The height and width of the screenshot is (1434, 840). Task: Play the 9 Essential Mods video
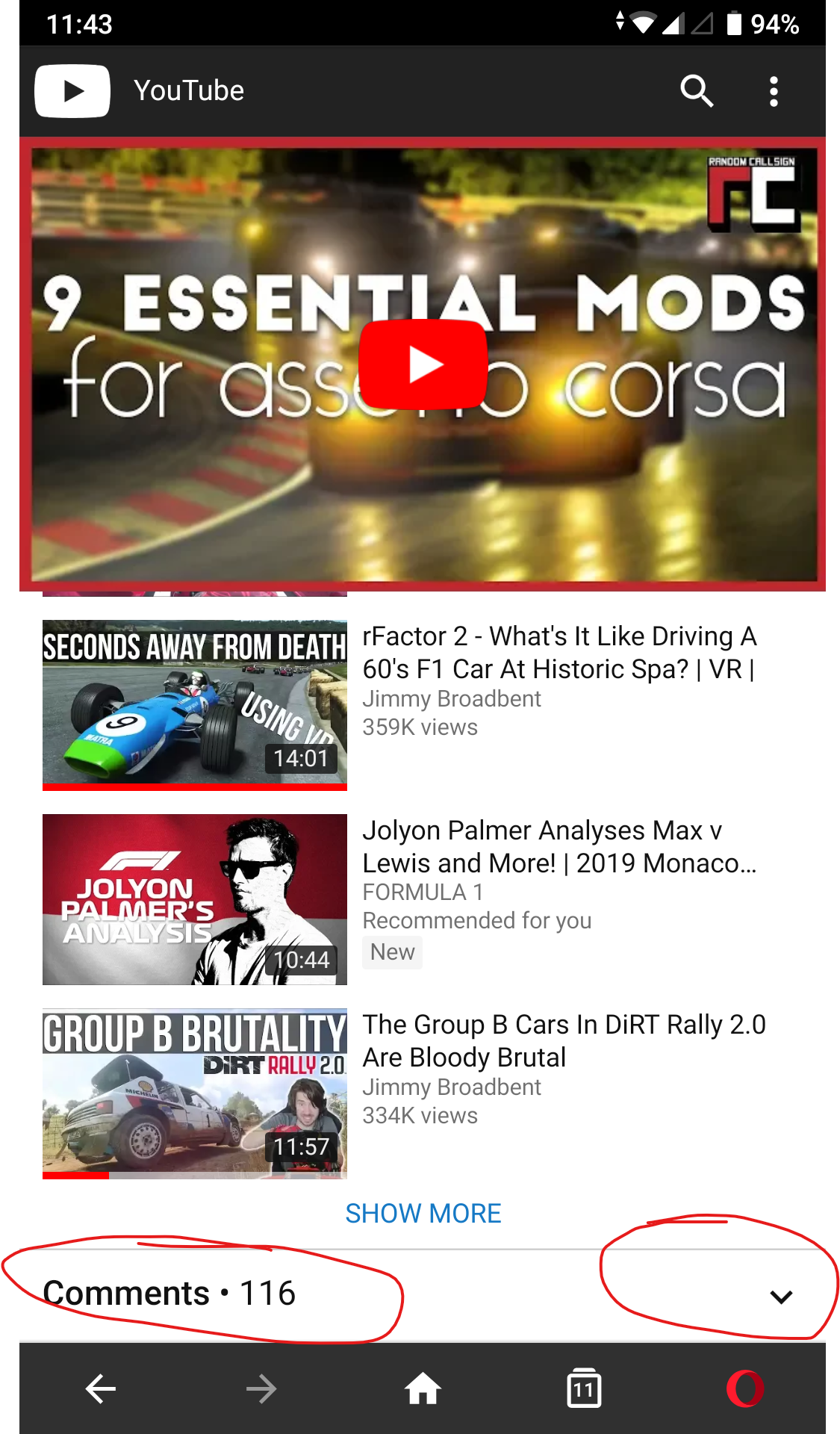[x=423, y=364]
